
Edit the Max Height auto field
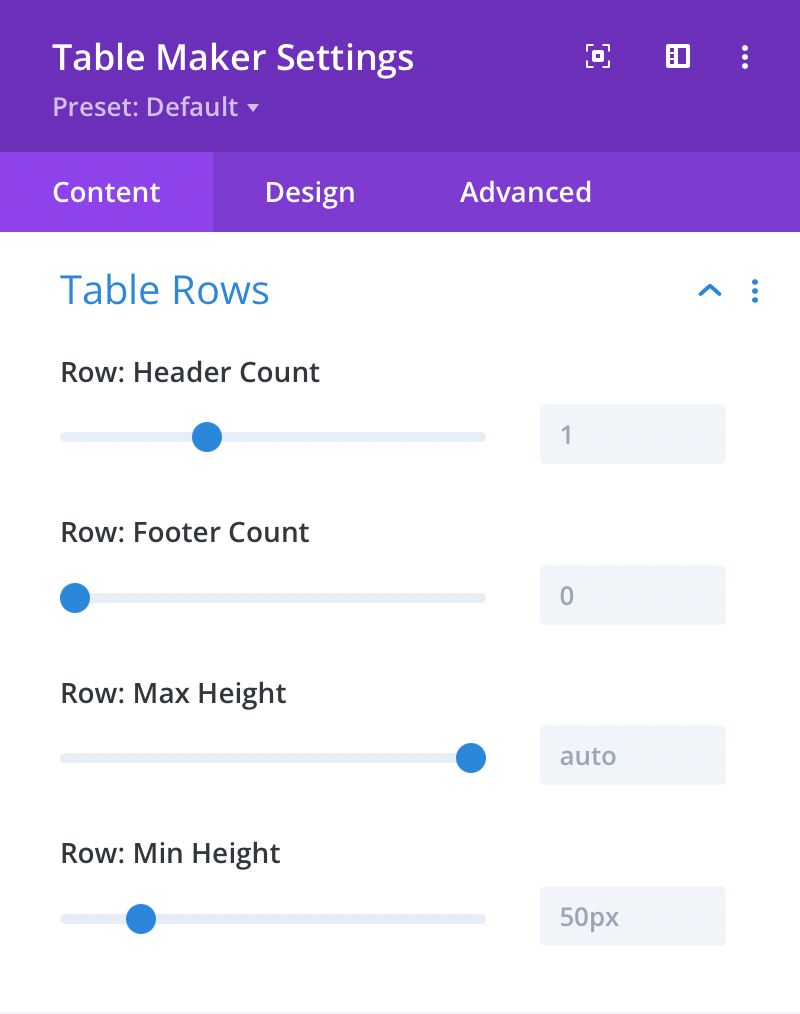(632, 755)
